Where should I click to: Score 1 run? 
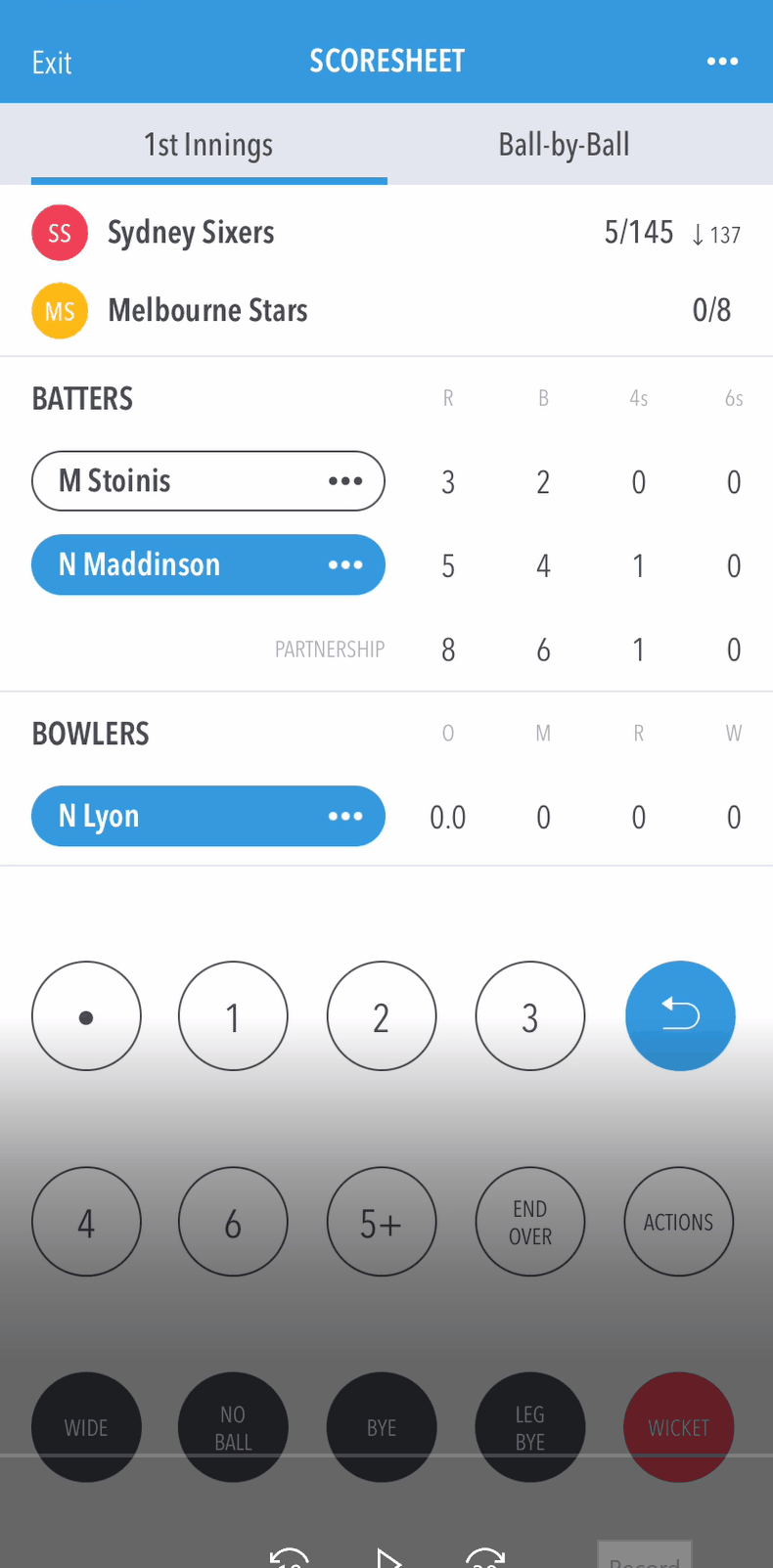coord(233,1016)
